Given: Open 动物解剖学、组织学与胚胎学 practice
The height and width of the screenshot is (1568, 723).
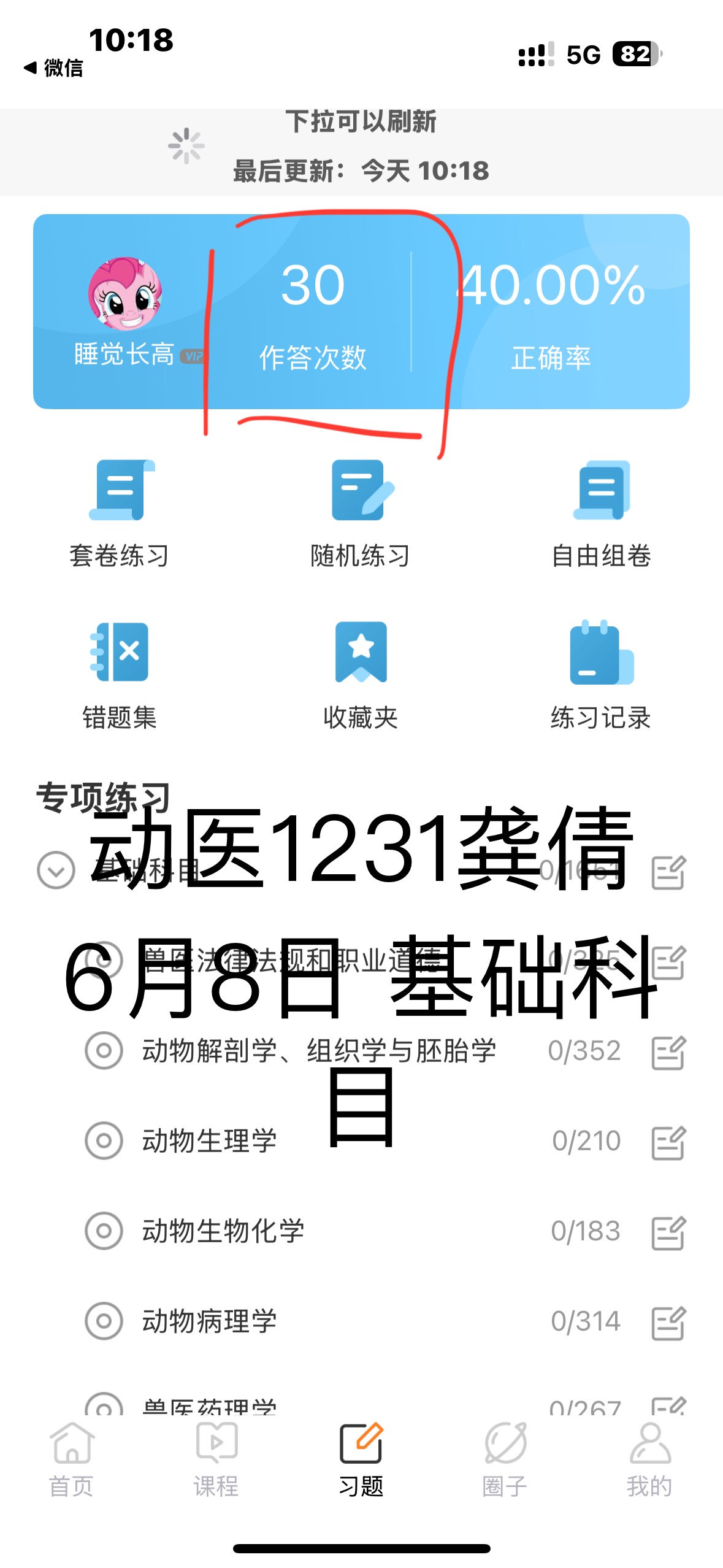Looking at the screenshot, I should pos(319,1050).
